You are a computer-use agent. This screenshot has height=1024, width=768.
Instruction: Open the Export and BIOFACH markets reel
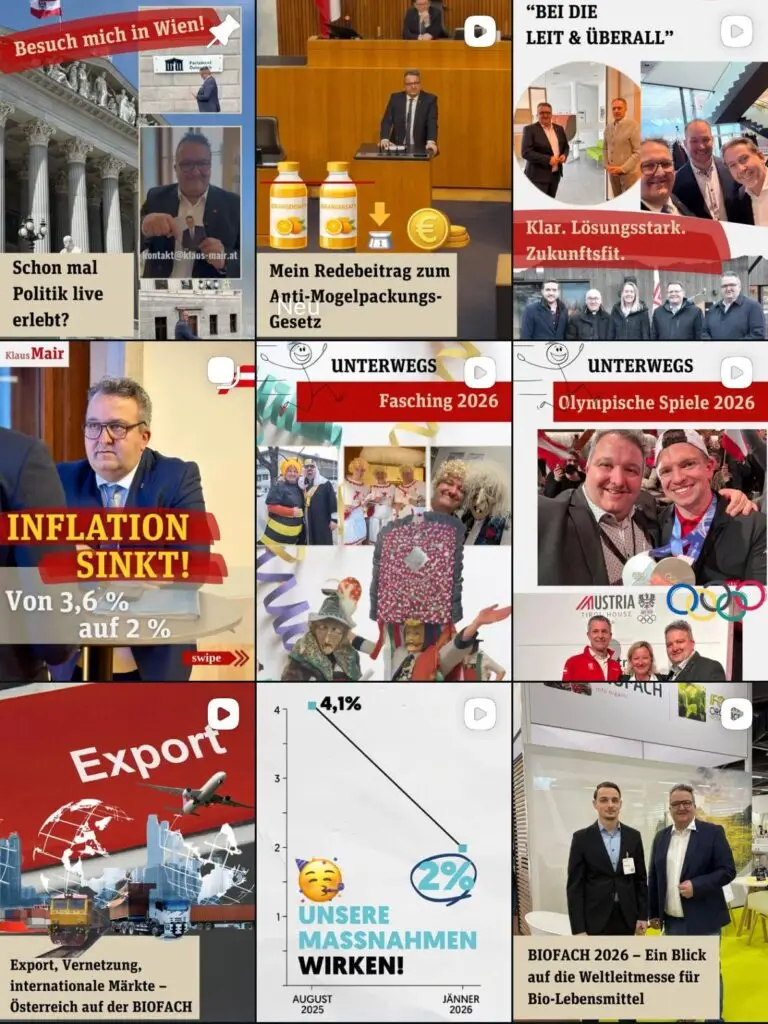[x=127, y=853]
